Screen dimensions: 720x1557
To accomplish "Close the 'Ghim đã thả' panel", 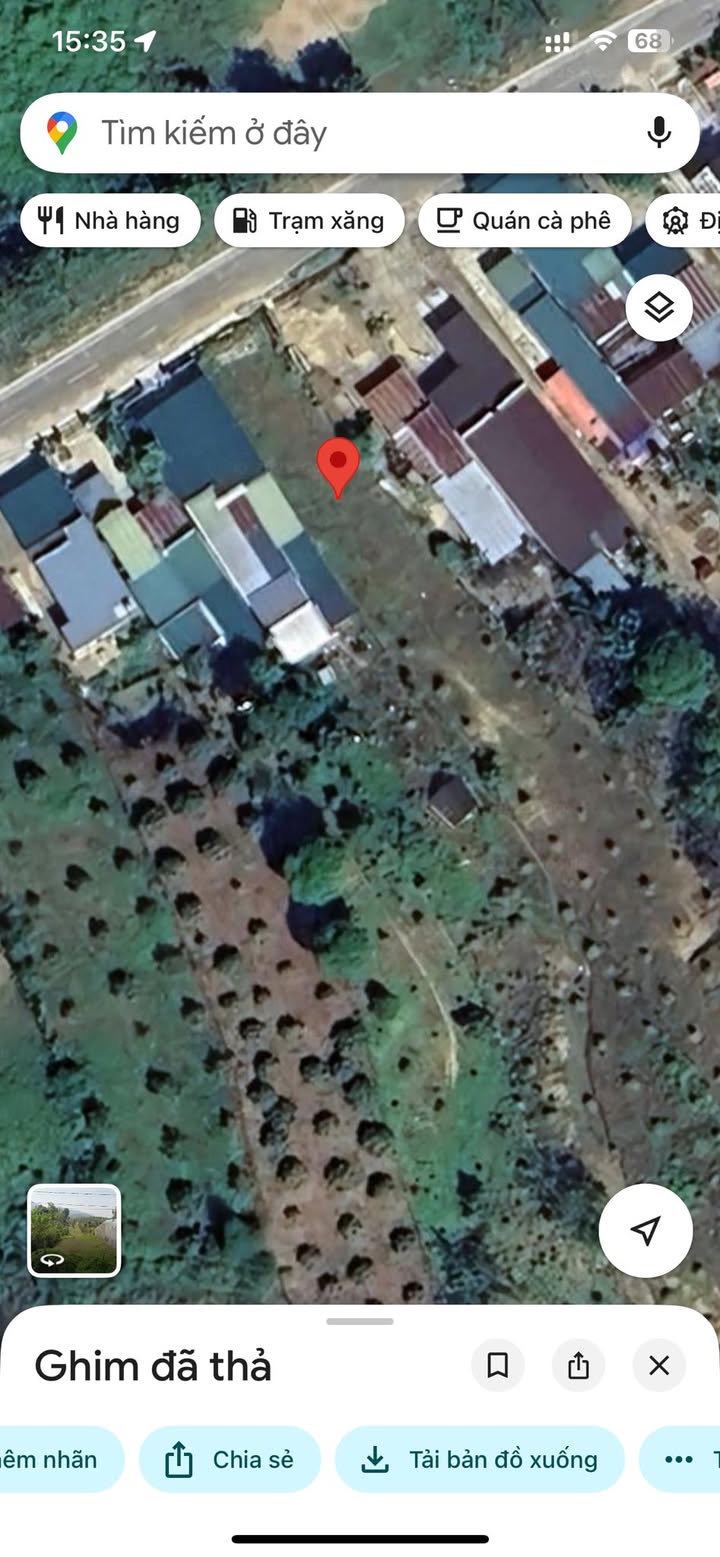I will tap(659, 1366).
